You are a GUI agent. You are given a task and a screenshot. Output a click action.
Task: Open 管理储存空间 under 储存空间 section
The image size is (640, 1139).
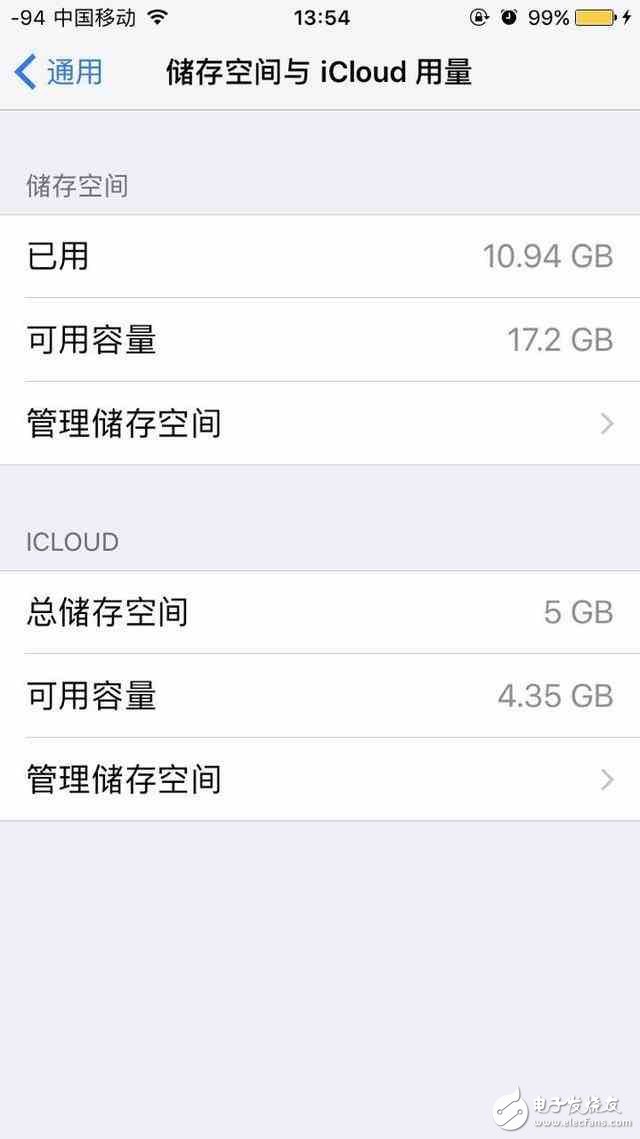pyautogui.click(x=320, y=423)
